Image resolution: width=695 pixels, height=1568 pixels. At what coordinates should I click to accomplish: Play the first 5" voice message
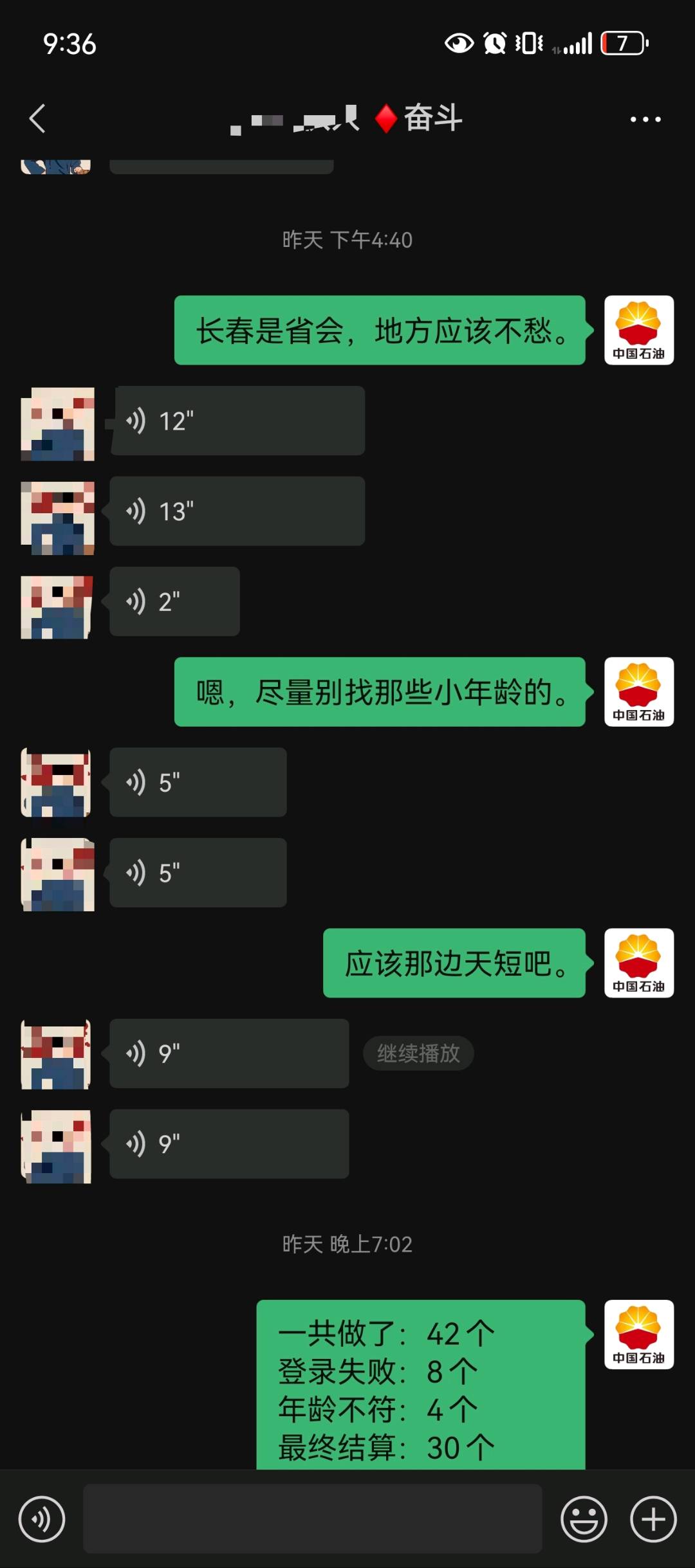(x=198, y=783)
